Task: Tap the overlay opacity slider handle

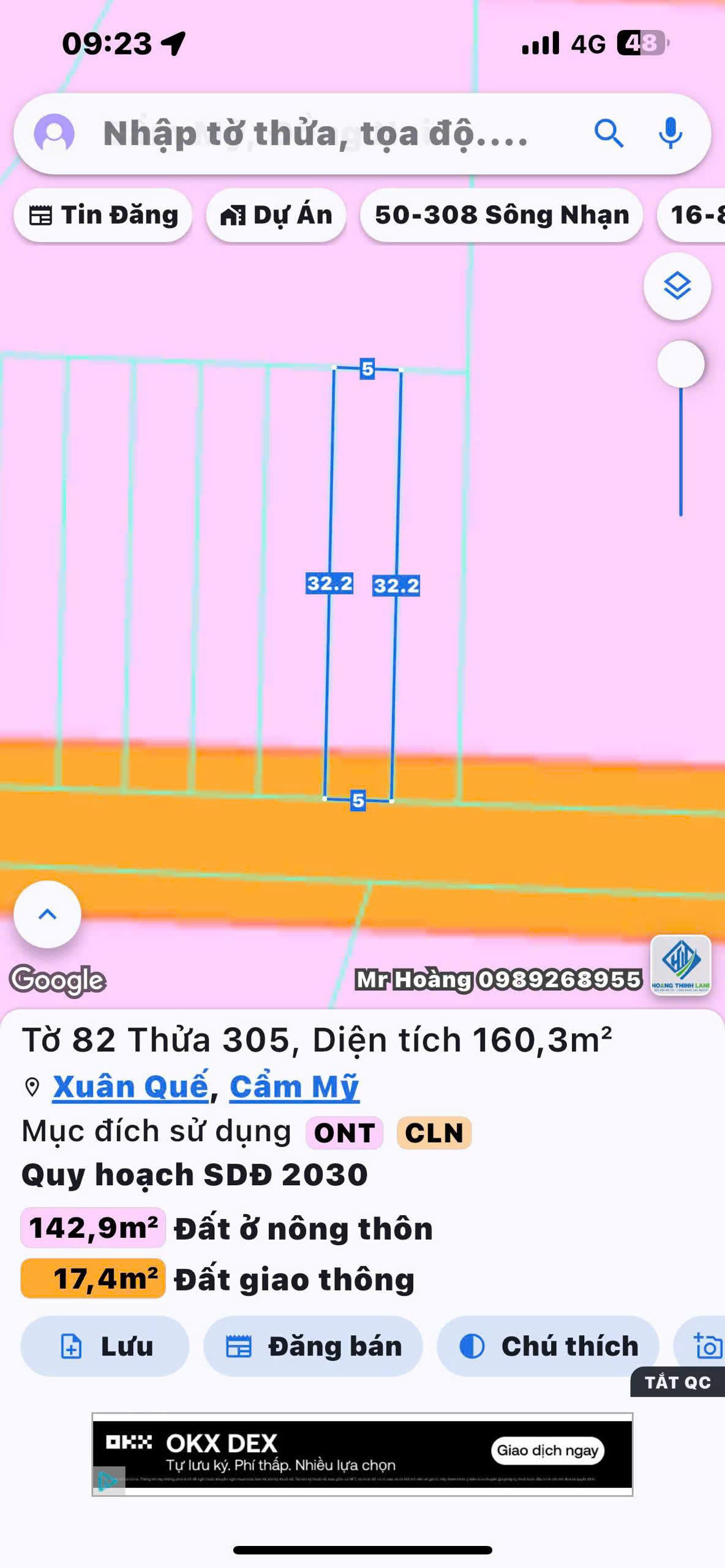Action: point(680,364)
